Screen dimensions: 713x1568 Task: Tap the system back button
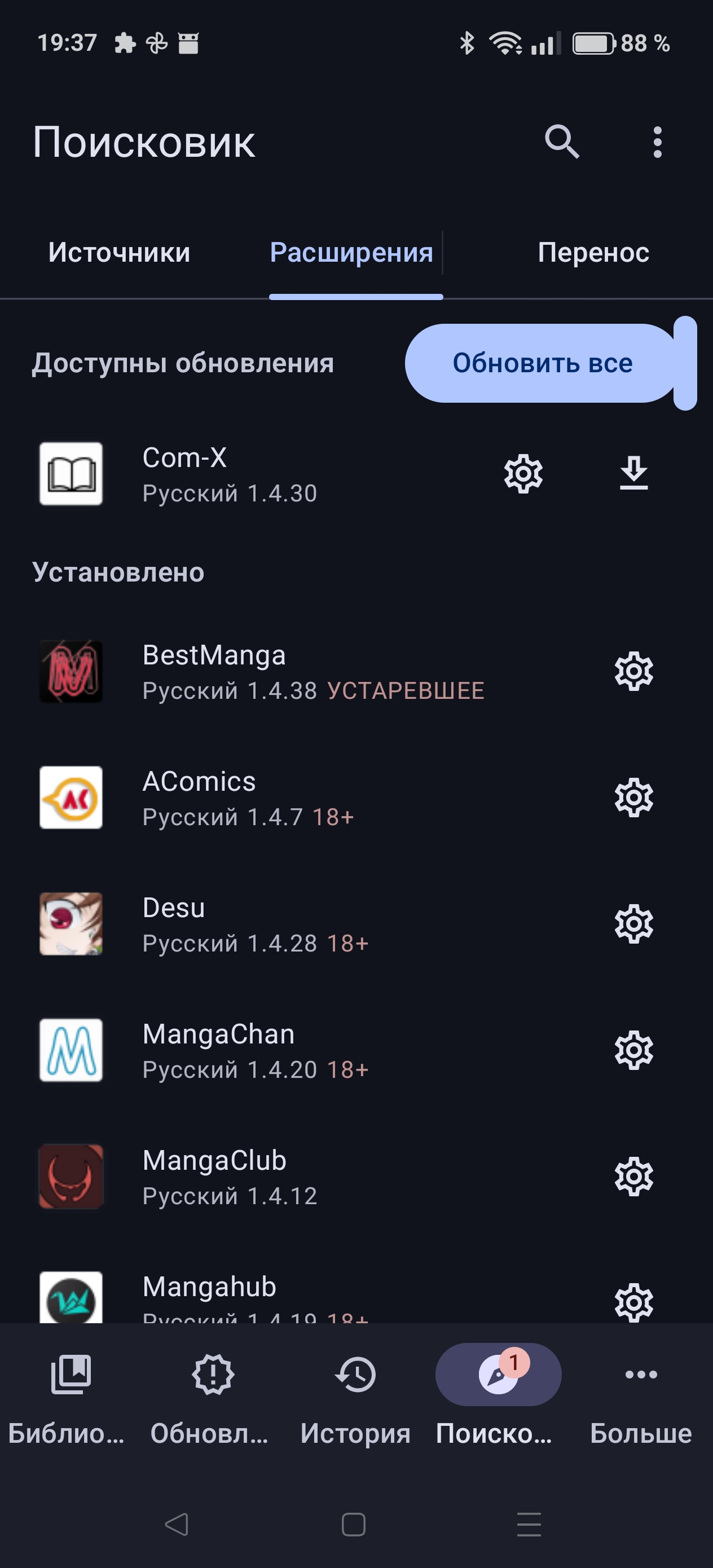point(177,1524)
